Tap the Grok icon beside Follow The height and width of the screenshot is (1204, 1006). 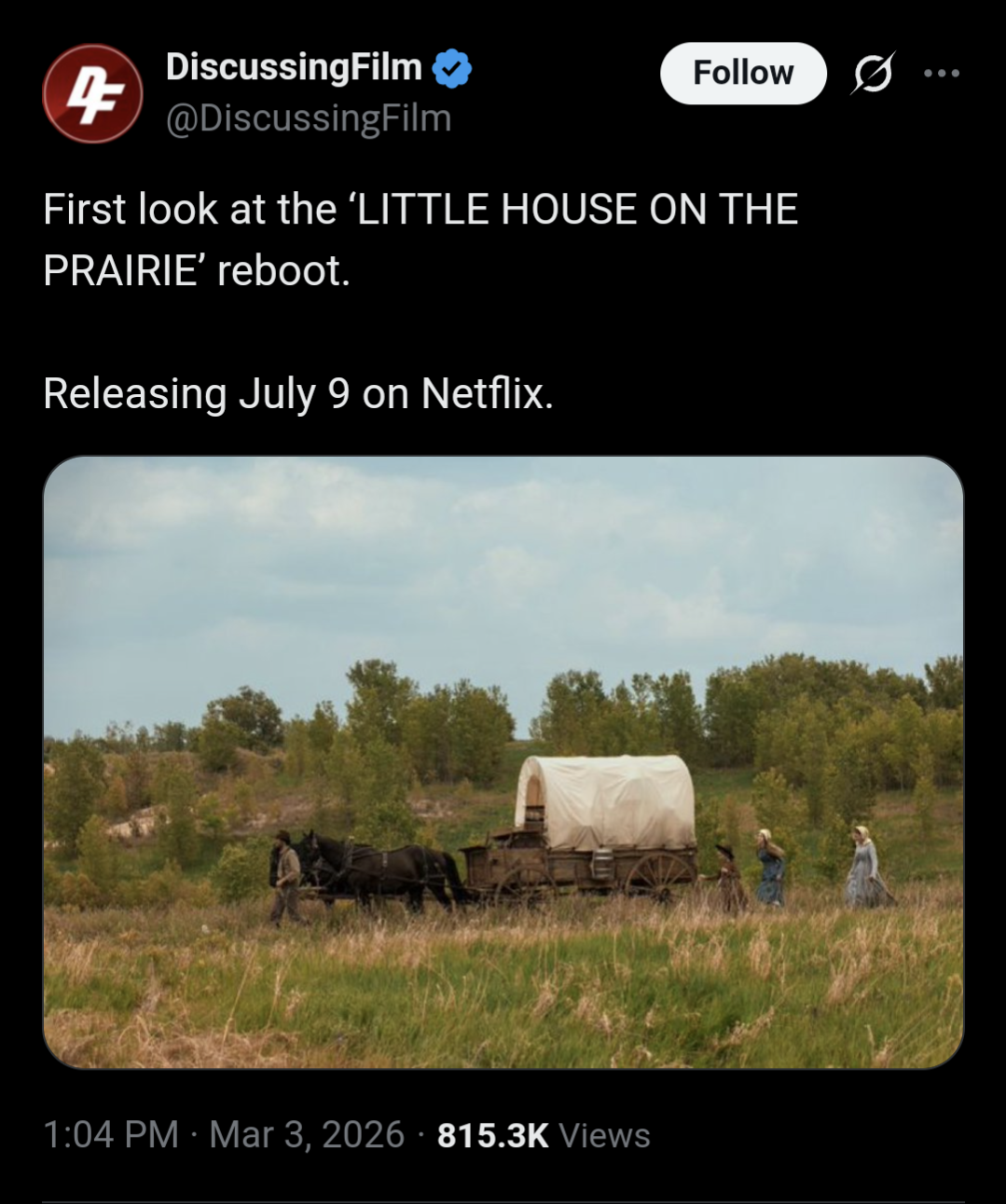coord(873,74)
